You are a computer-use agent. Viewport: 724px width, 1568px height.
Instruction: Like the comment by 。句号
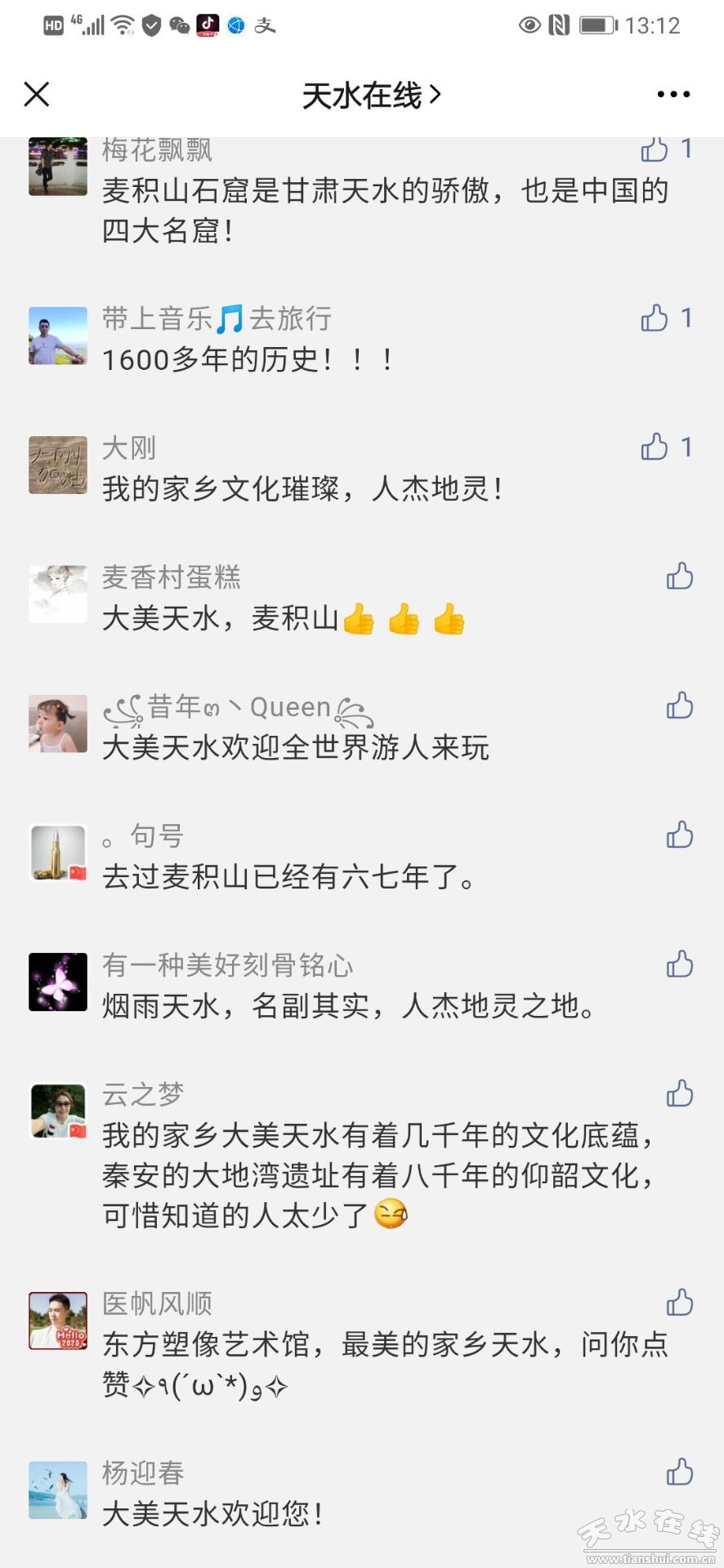pos(679,835)
